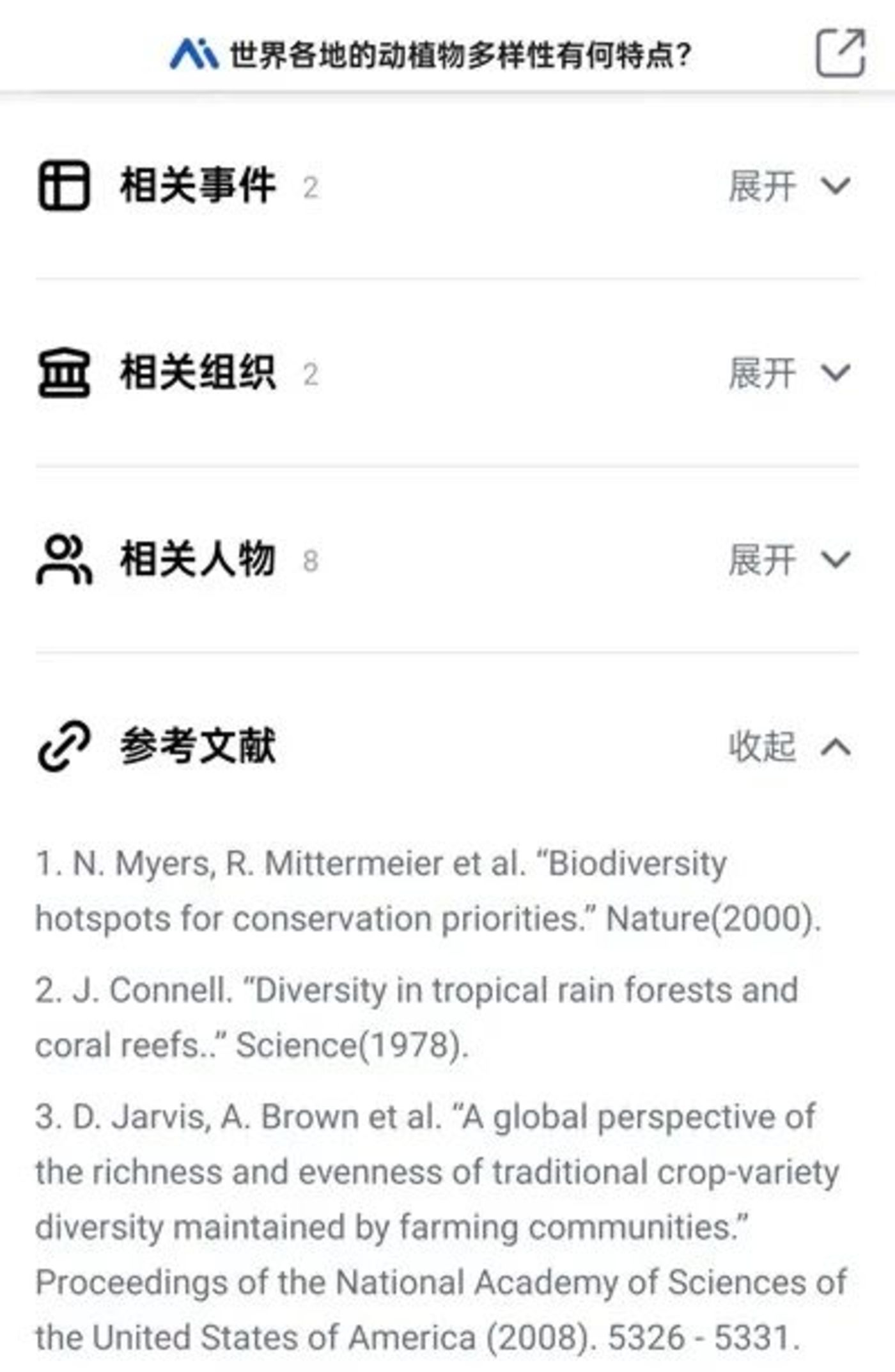Share this answer via the share icon

pyautogui.click(x=840, y=53)
